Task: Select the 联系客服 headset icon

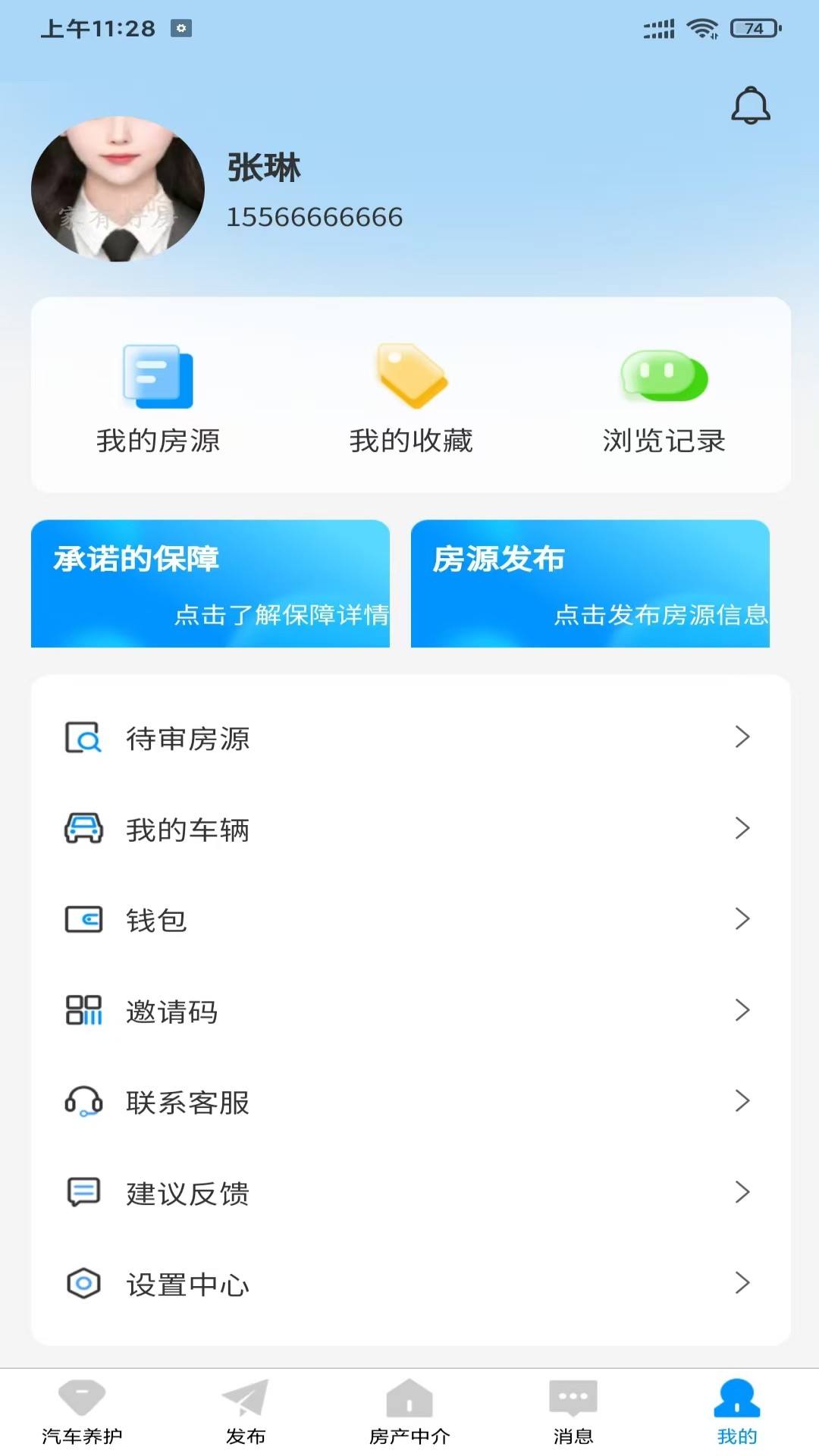Action: [x=83, y=1102]
